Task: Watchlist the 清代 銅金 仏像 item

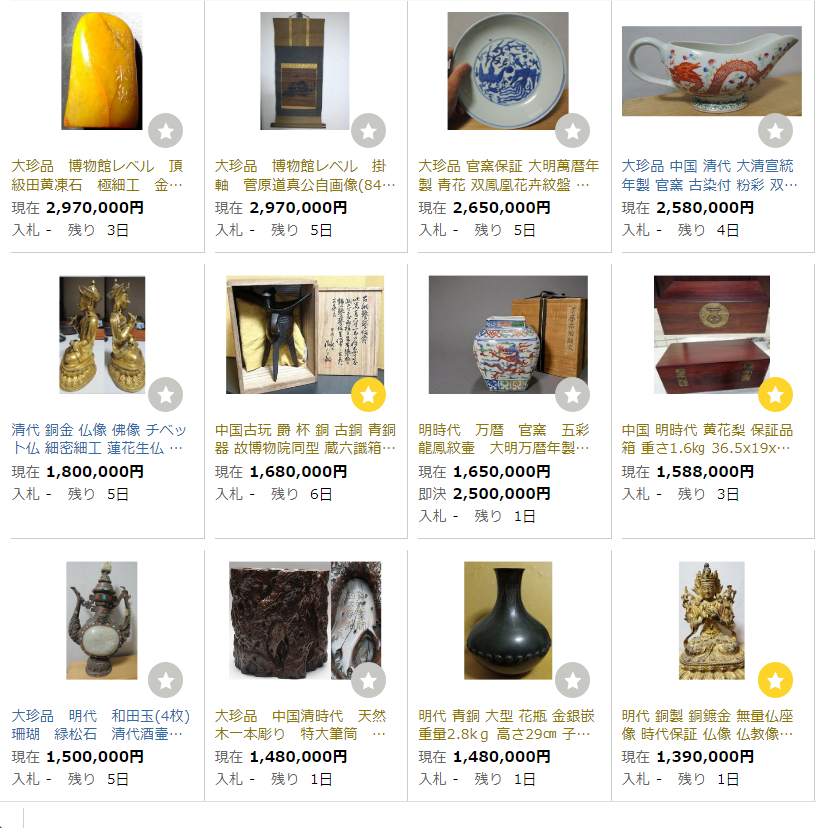Action: [165, 395]
